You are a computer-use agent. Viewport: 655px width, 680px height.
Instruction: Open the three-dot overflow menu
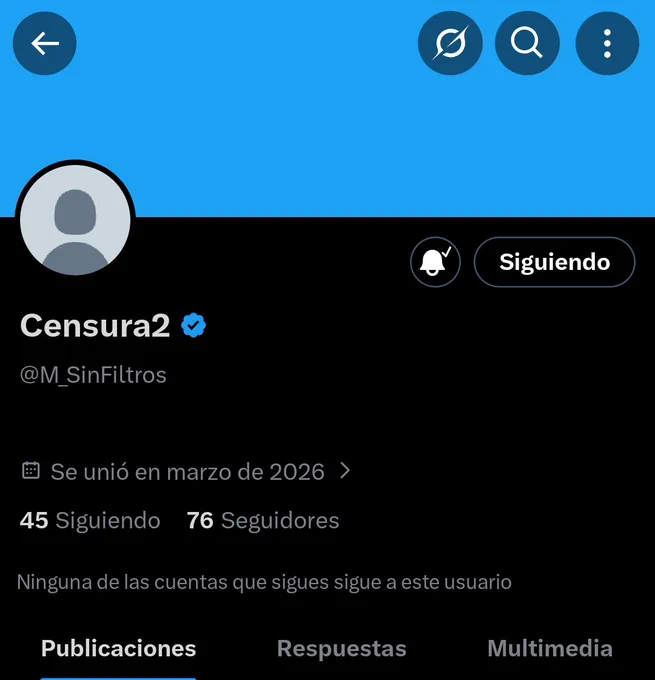(607, 43)
